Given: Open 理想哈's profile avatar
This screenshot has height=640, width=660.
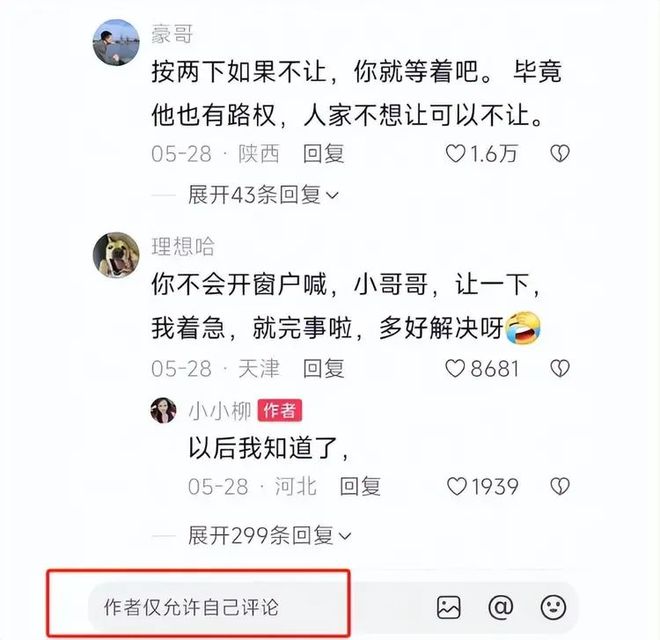Looking at the screenshot, I should [x=115, y=254].
